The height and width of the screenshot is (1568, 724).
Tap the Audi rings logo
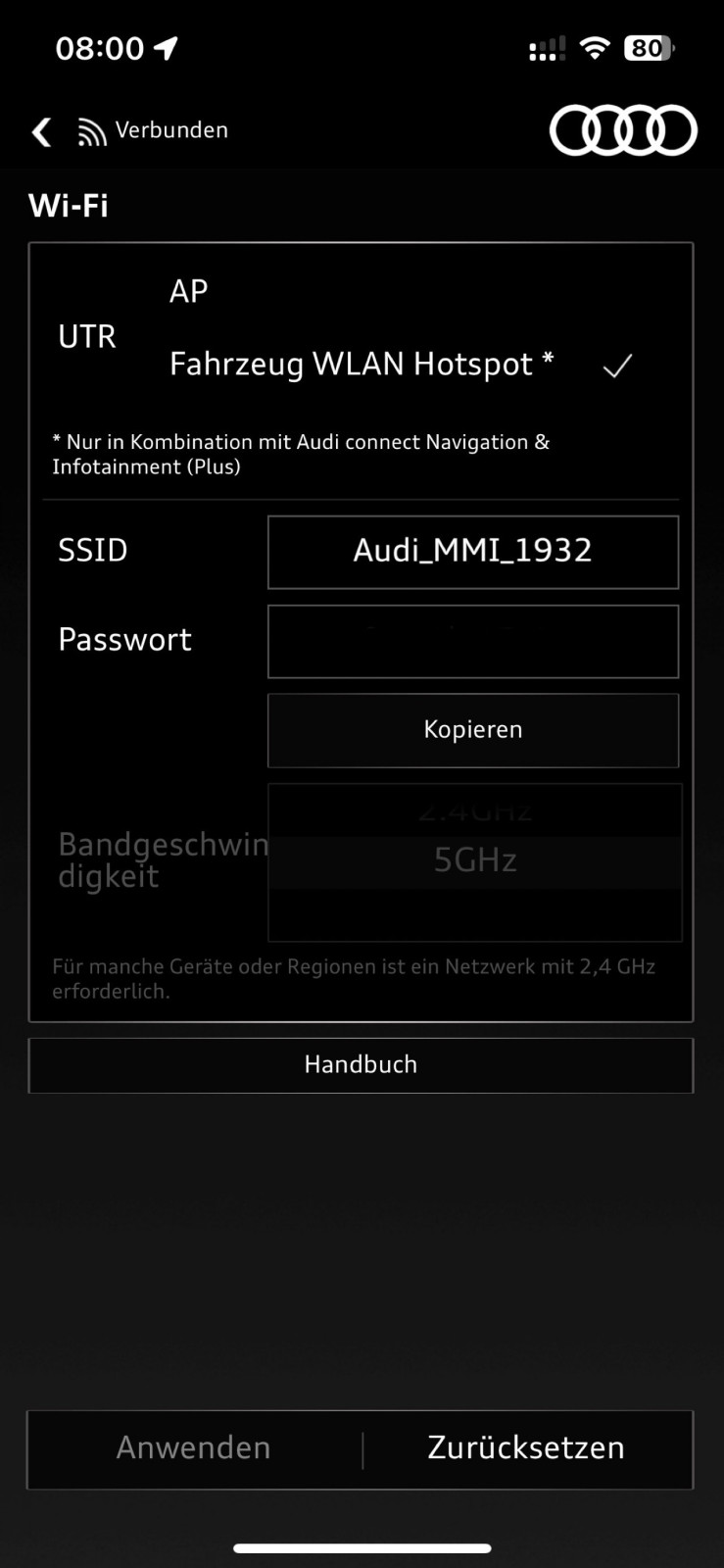point(623,128)
